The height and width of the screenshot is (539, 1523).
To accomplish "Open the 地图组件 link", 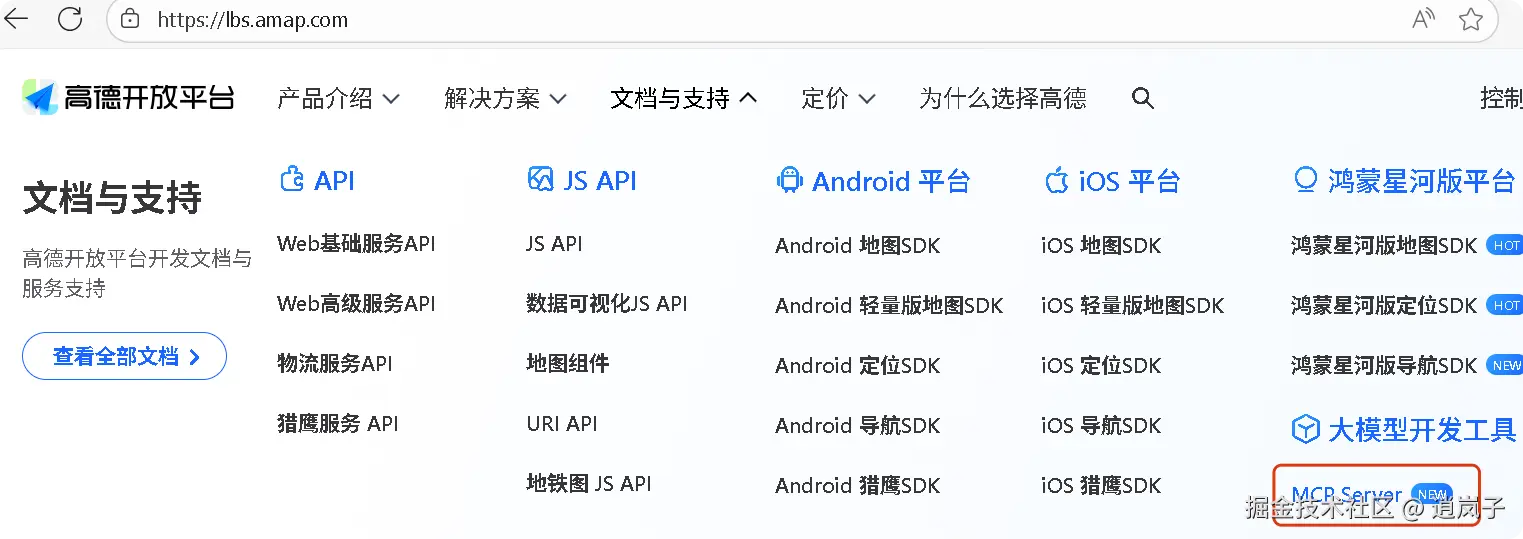I will 567,364.
